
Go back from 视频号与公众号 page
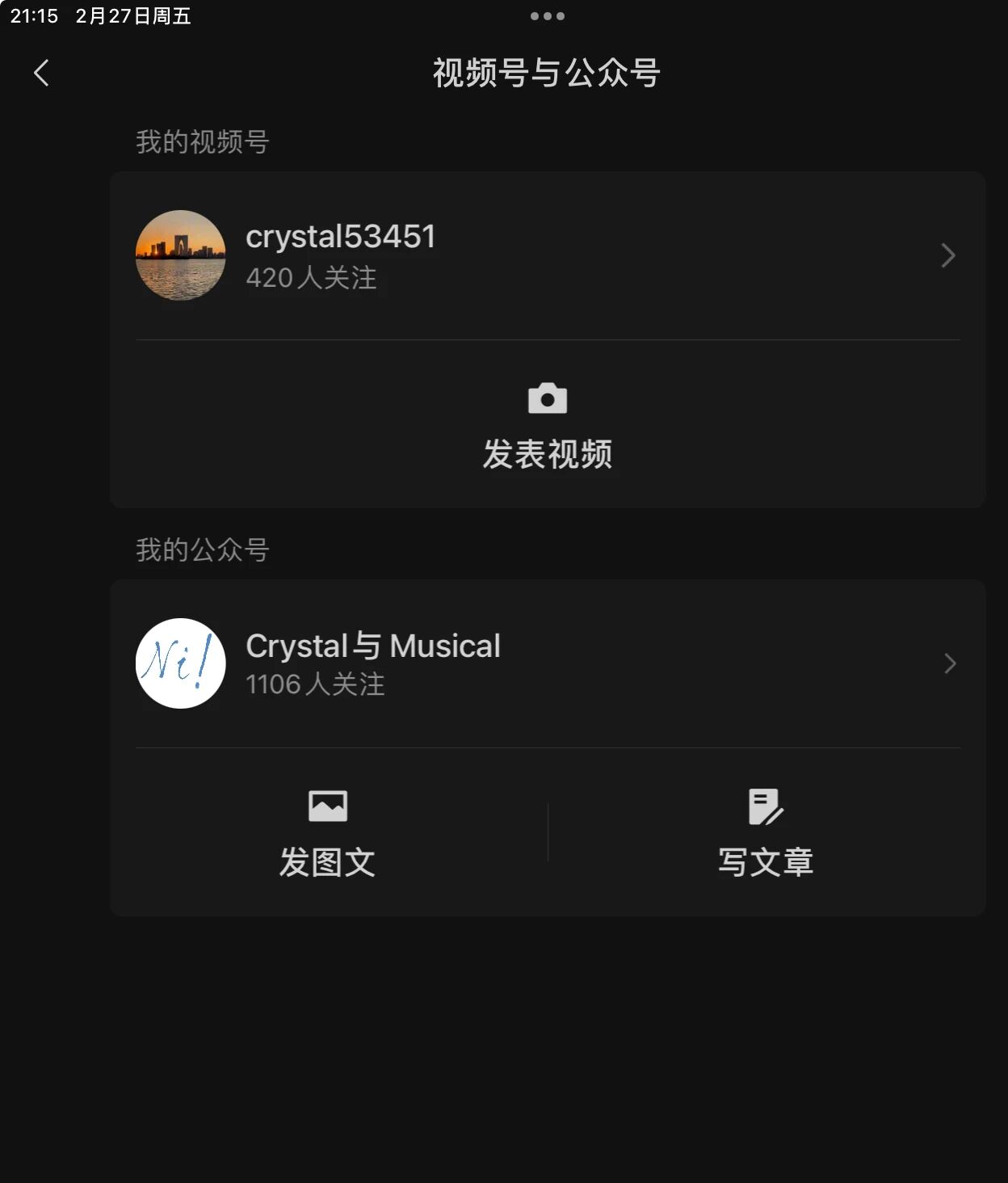coord(42,73)
